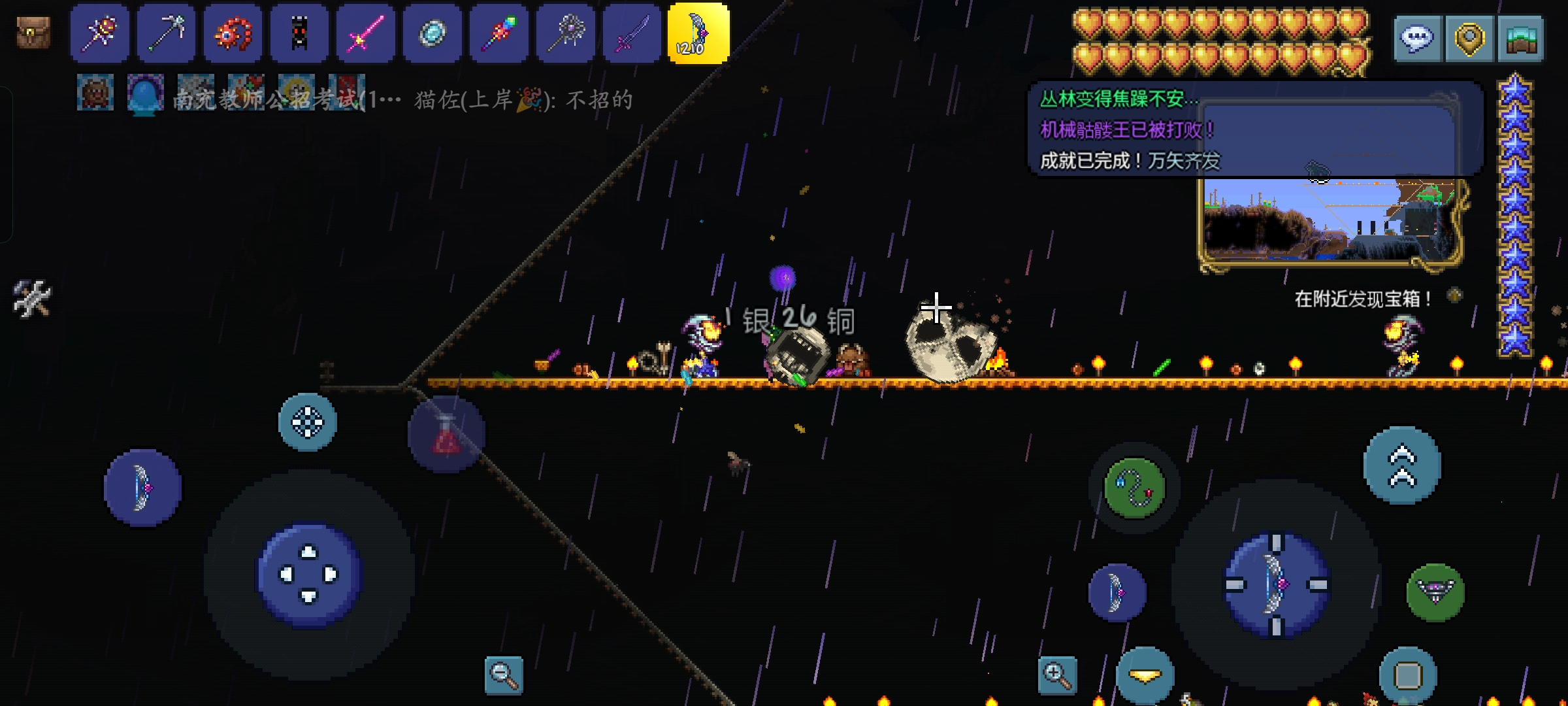This screenshot has width=1568, height=706.
Task: Open the housing/bestiary button at top right
Action: pyautogui.click(x=1520, y=39)
